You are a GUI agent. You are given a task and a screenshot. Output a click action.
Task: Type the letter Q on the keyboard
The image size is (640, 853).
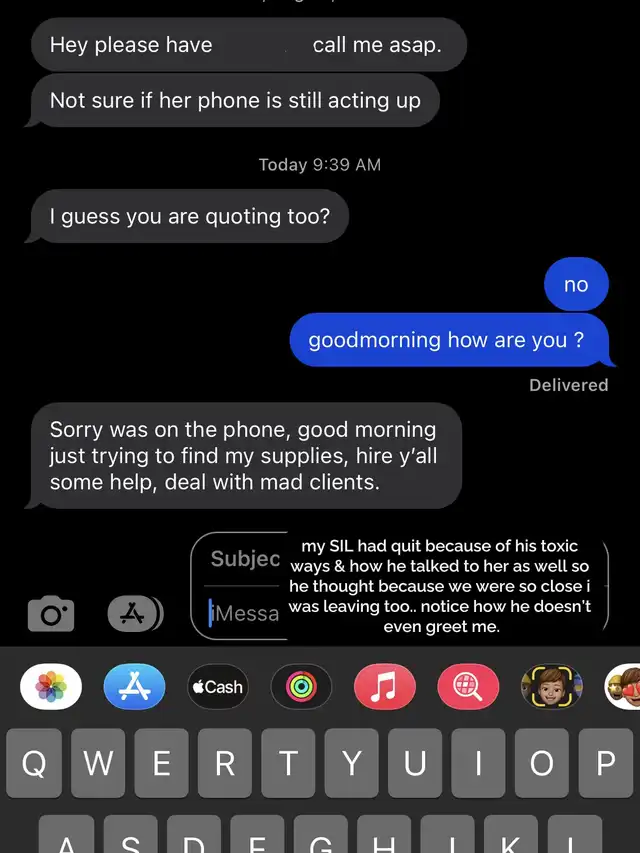pos(34,764)
